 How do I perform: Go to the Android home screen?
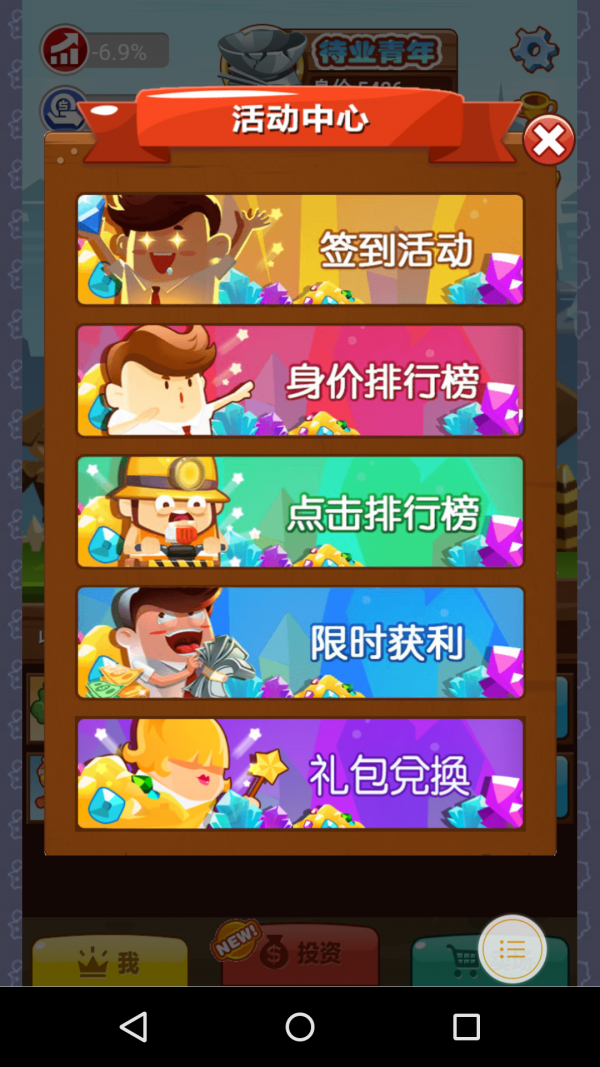coord(300,1026)
